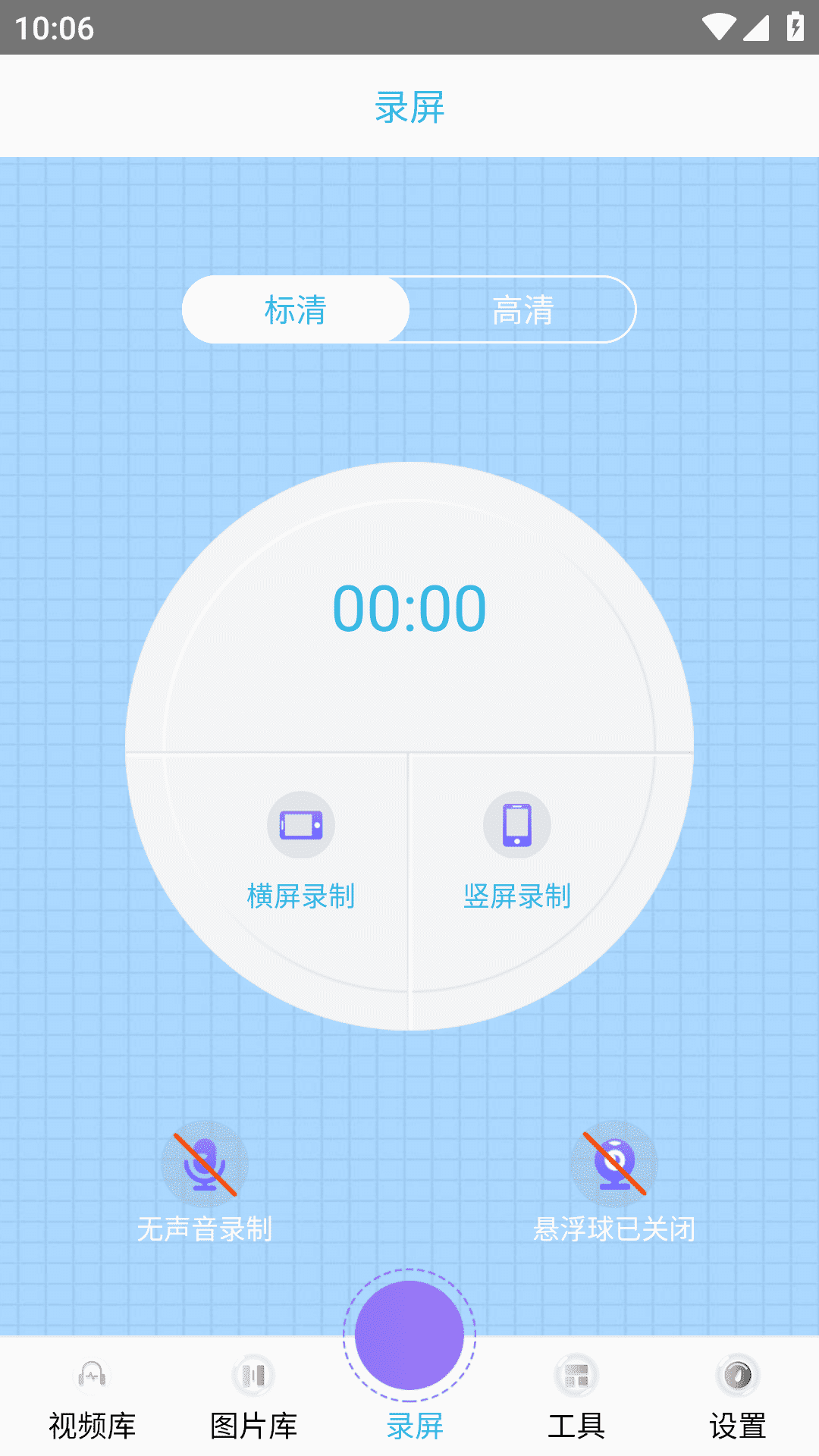Go to the 设置 settings tab

pos(737,1399)
